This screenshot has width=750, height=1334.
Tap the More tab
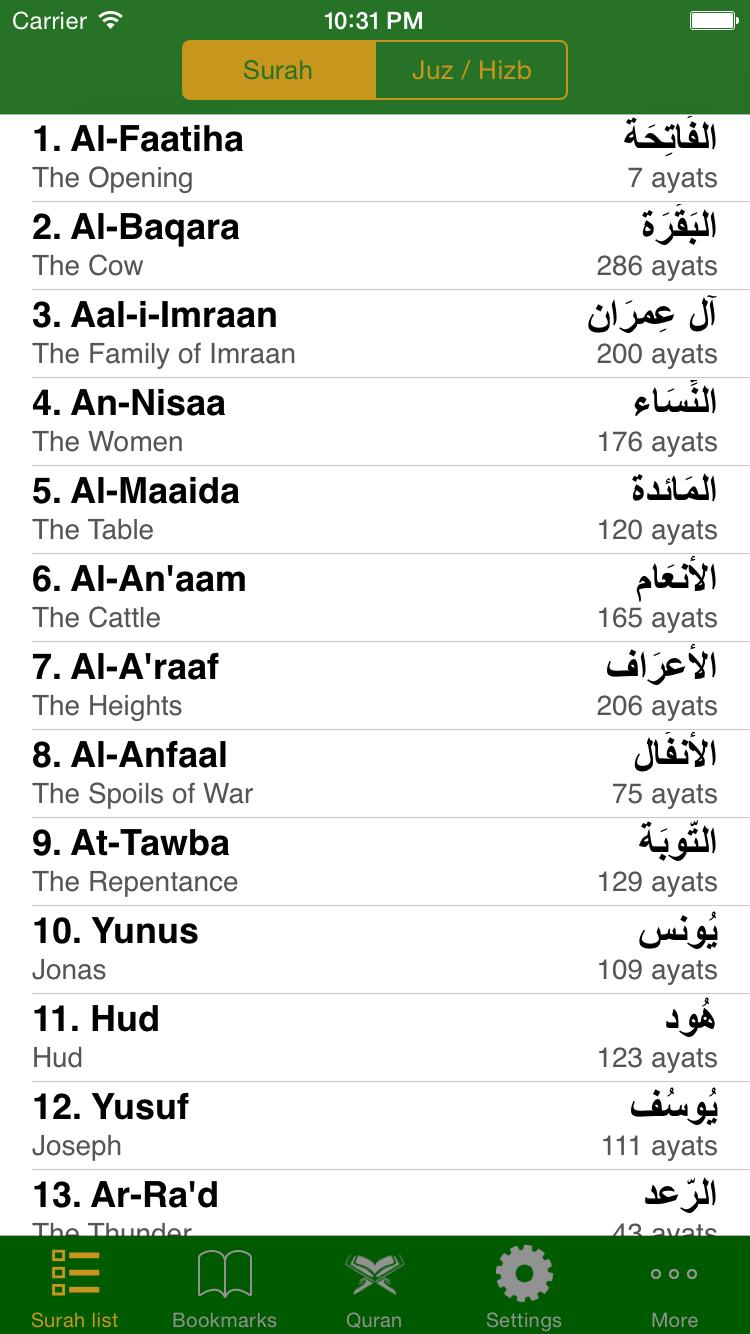point(675,1286)
